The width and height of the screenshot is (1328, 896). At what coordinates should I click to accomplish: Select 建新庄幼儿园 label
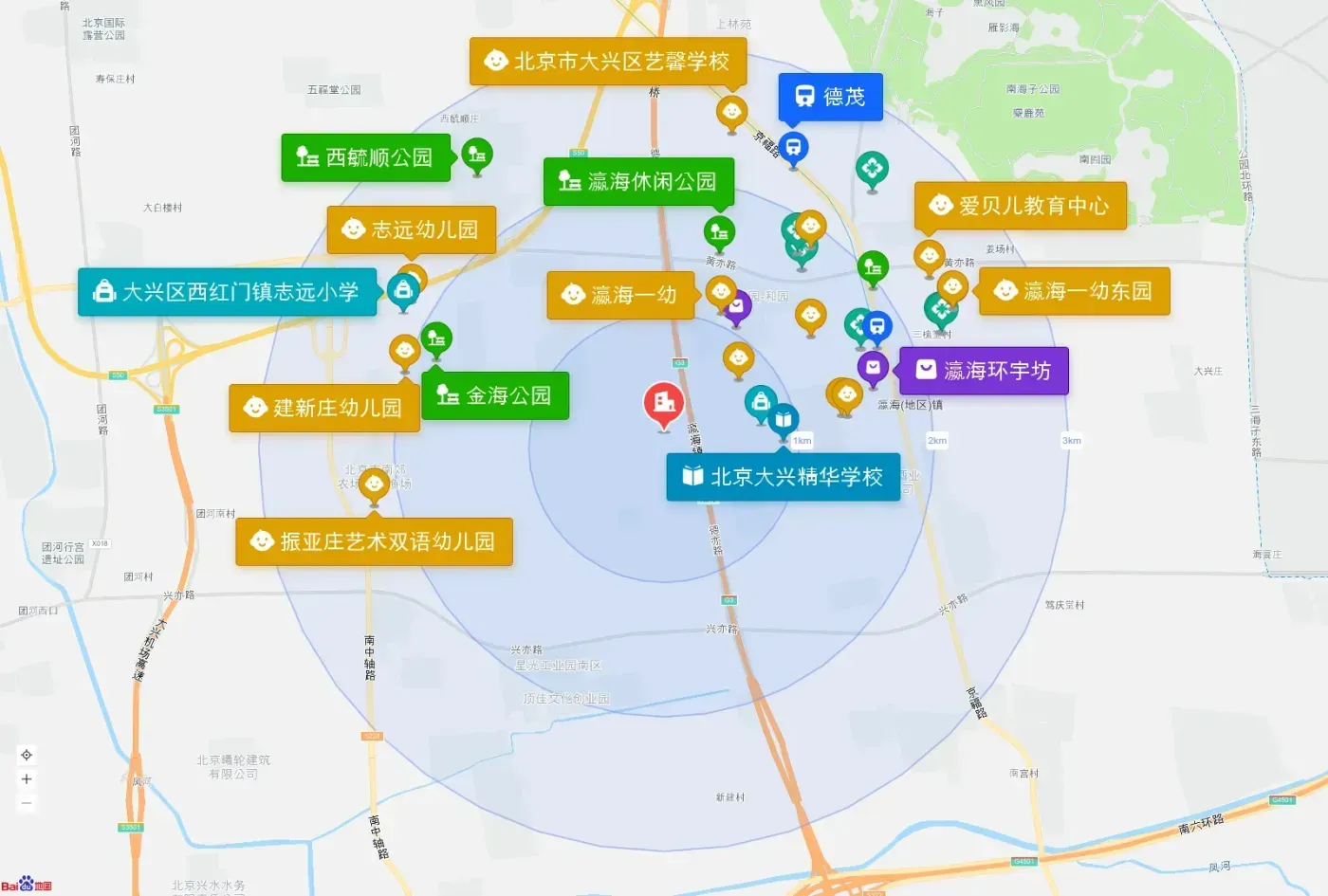pyautogui.click(x=324, y=408)
